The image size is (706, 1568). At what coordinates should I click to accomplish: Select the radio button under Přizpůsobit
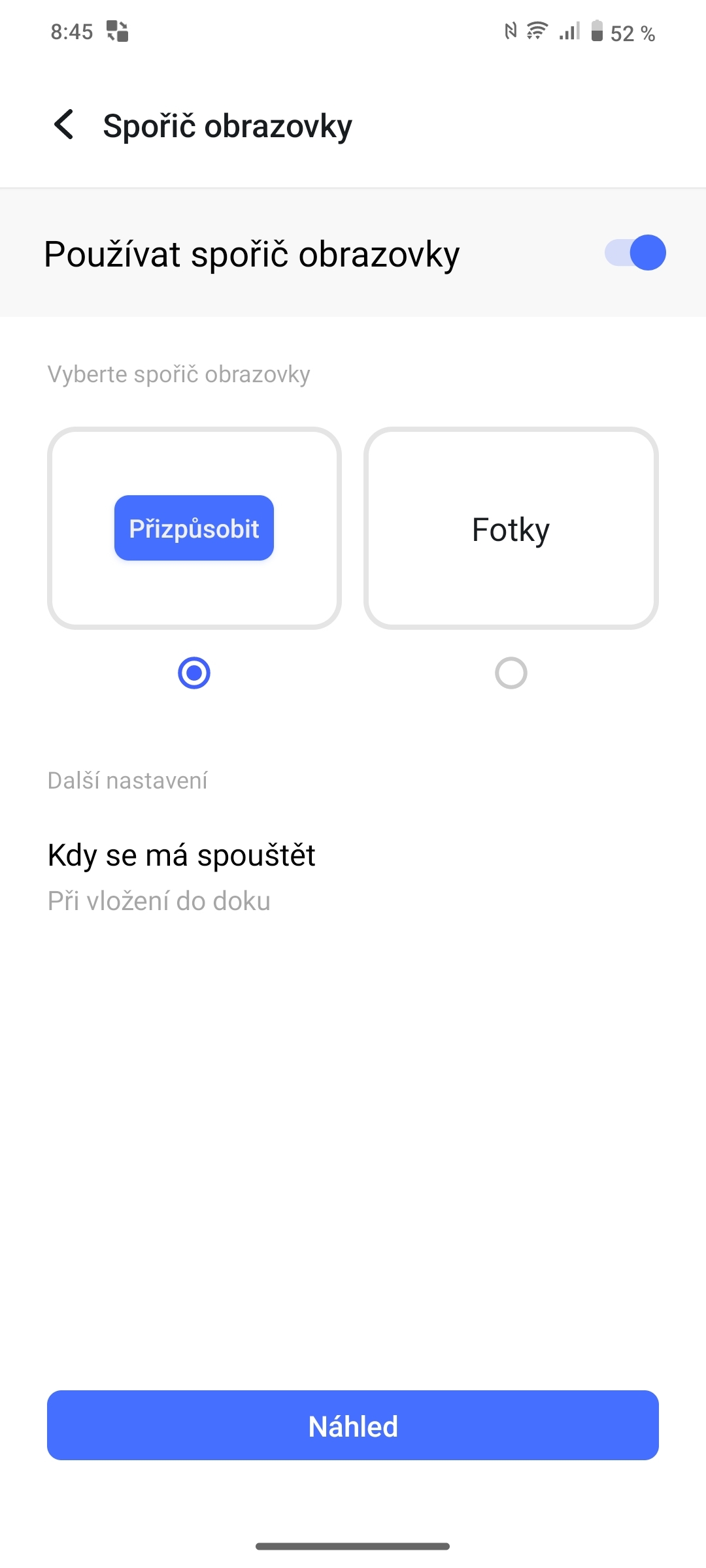coord(194,673)
